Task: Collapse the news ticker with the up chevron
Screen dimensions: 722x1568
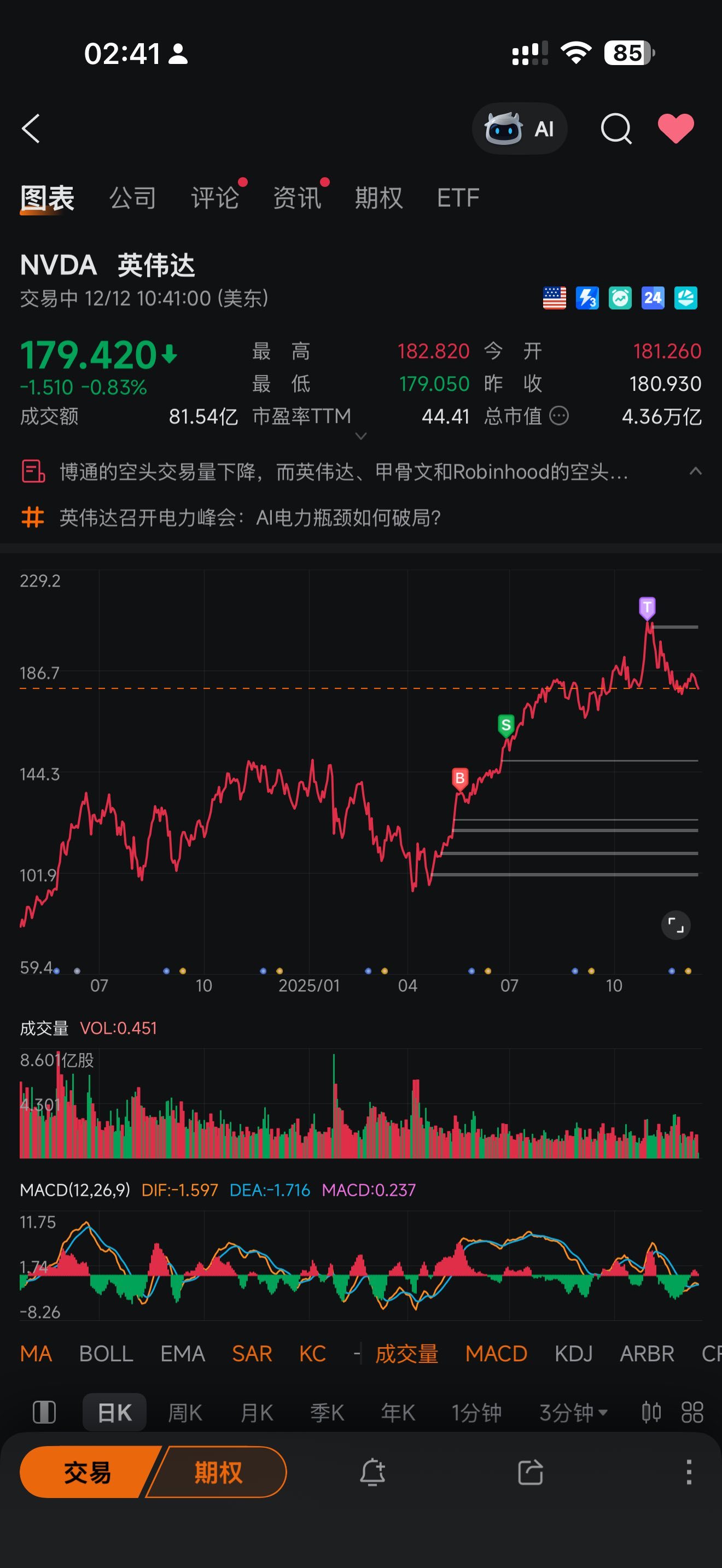Action: (x=695, y=471)
